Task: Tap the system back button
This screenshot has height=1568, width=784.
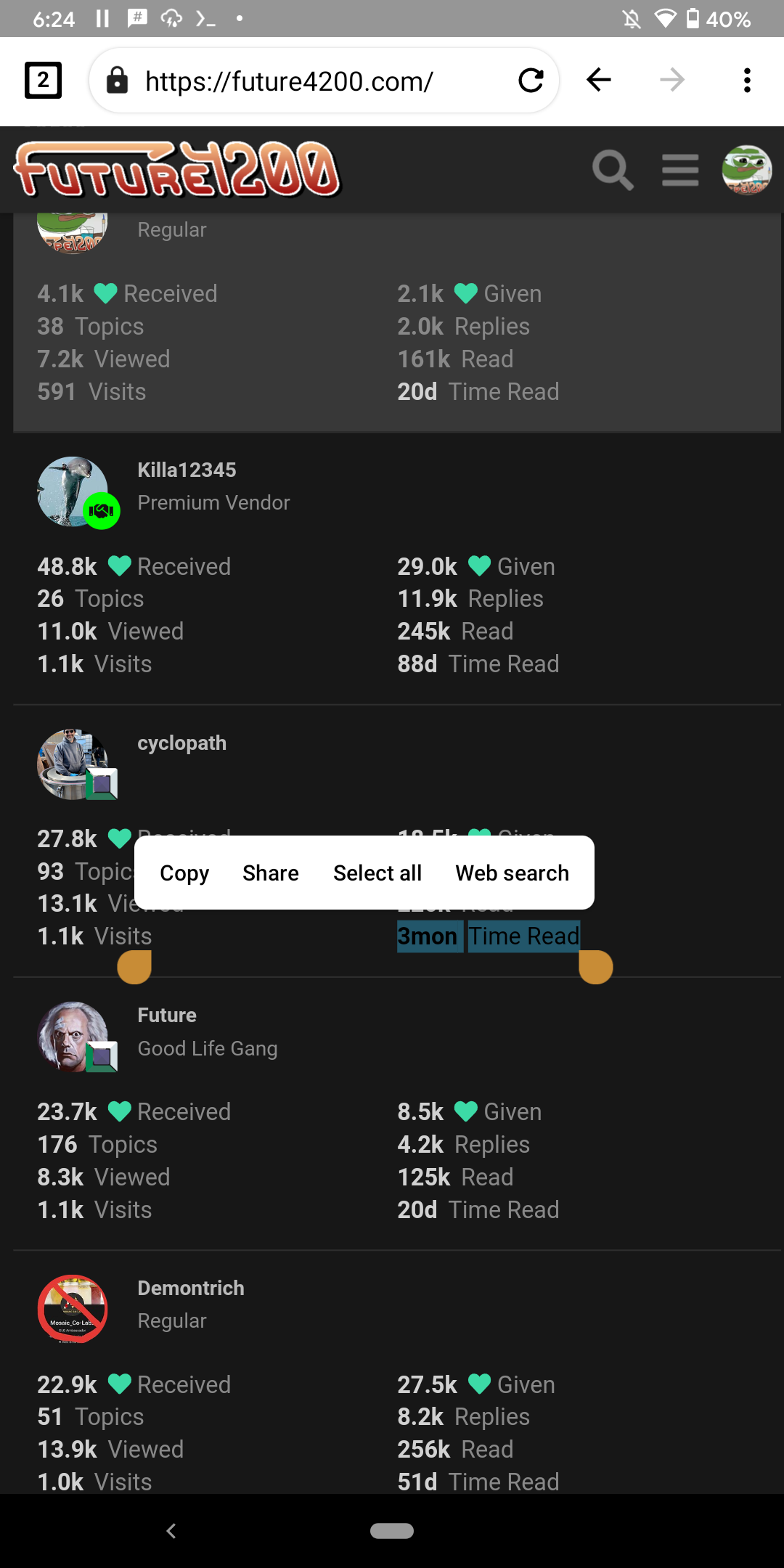Action: pos(171,1531)
